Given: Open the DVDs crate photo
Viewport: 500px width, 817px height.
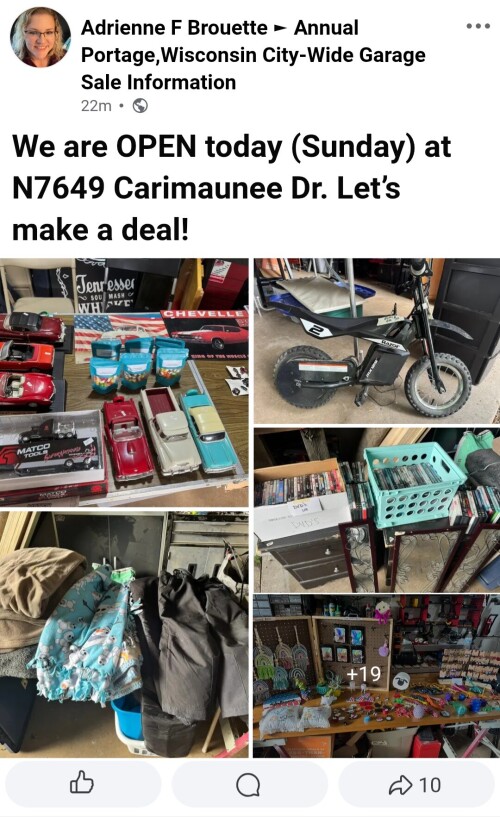Looking at the screenshot, I should [x=377, y=510].
